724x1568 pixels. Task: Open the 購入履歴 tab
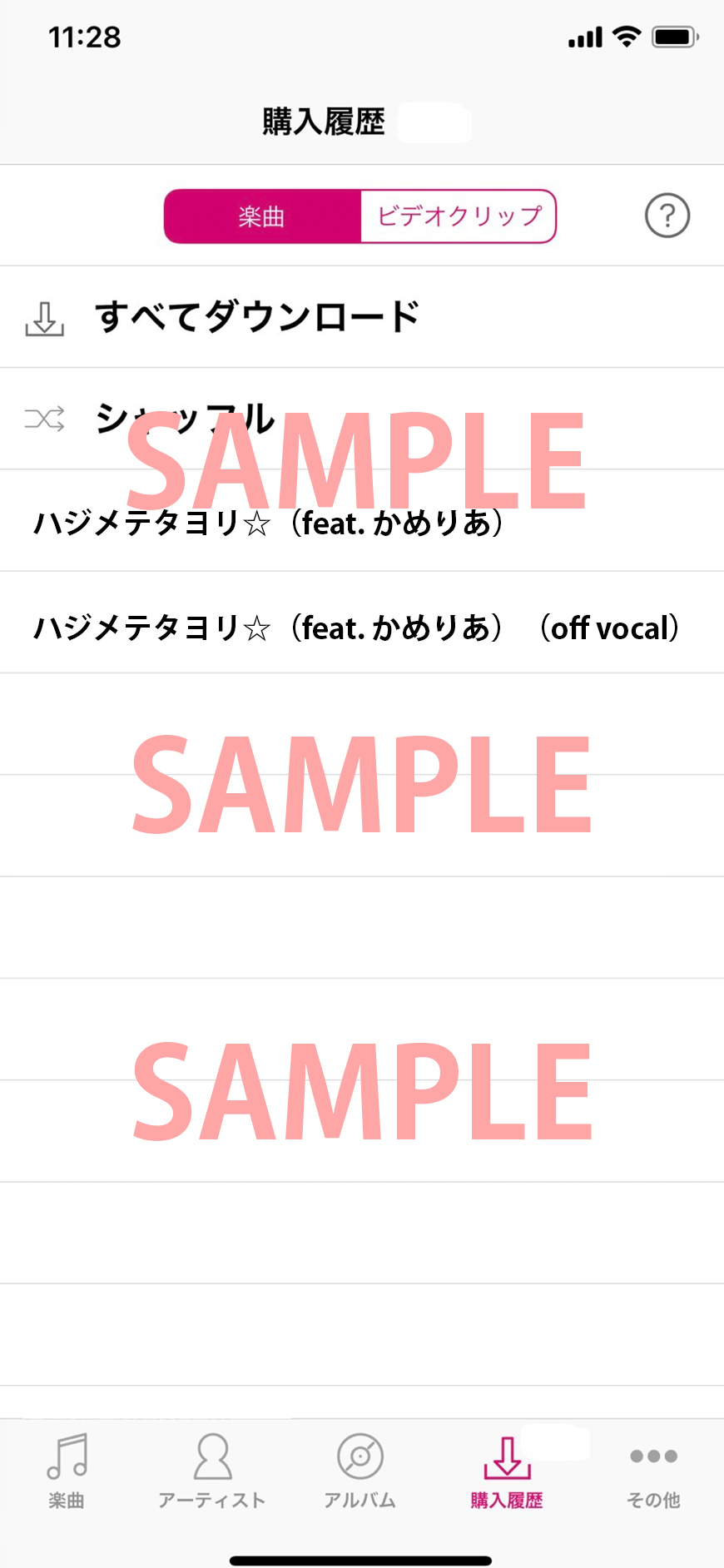507,1471
